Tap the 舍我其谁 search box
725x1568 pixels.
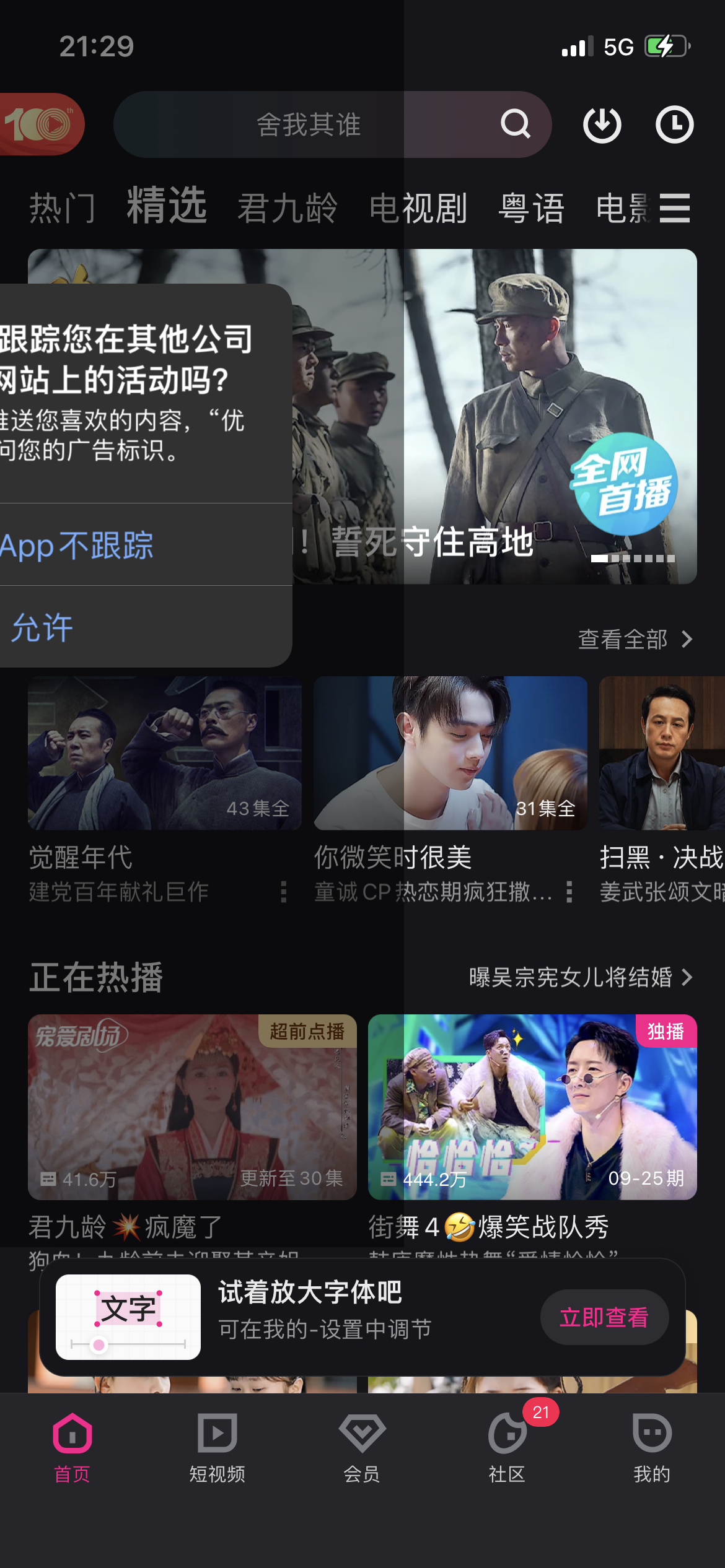pyautogui.click(x=310, y=124)
